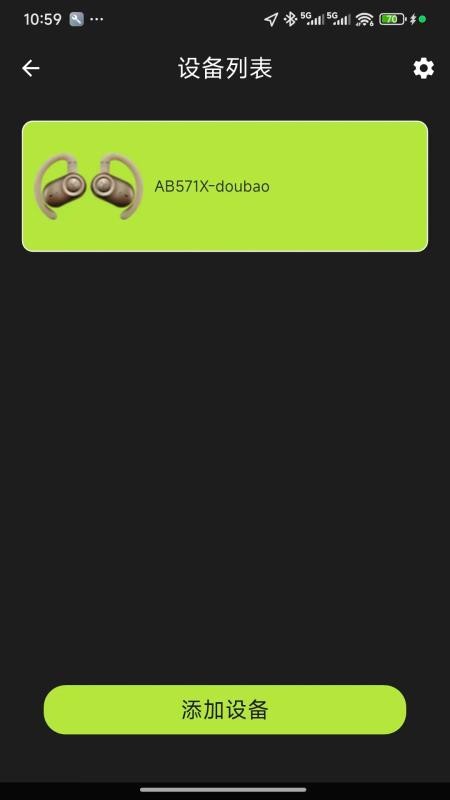Go back using the arrow icon
Screen dimensions: 450x800
[31, 68]
